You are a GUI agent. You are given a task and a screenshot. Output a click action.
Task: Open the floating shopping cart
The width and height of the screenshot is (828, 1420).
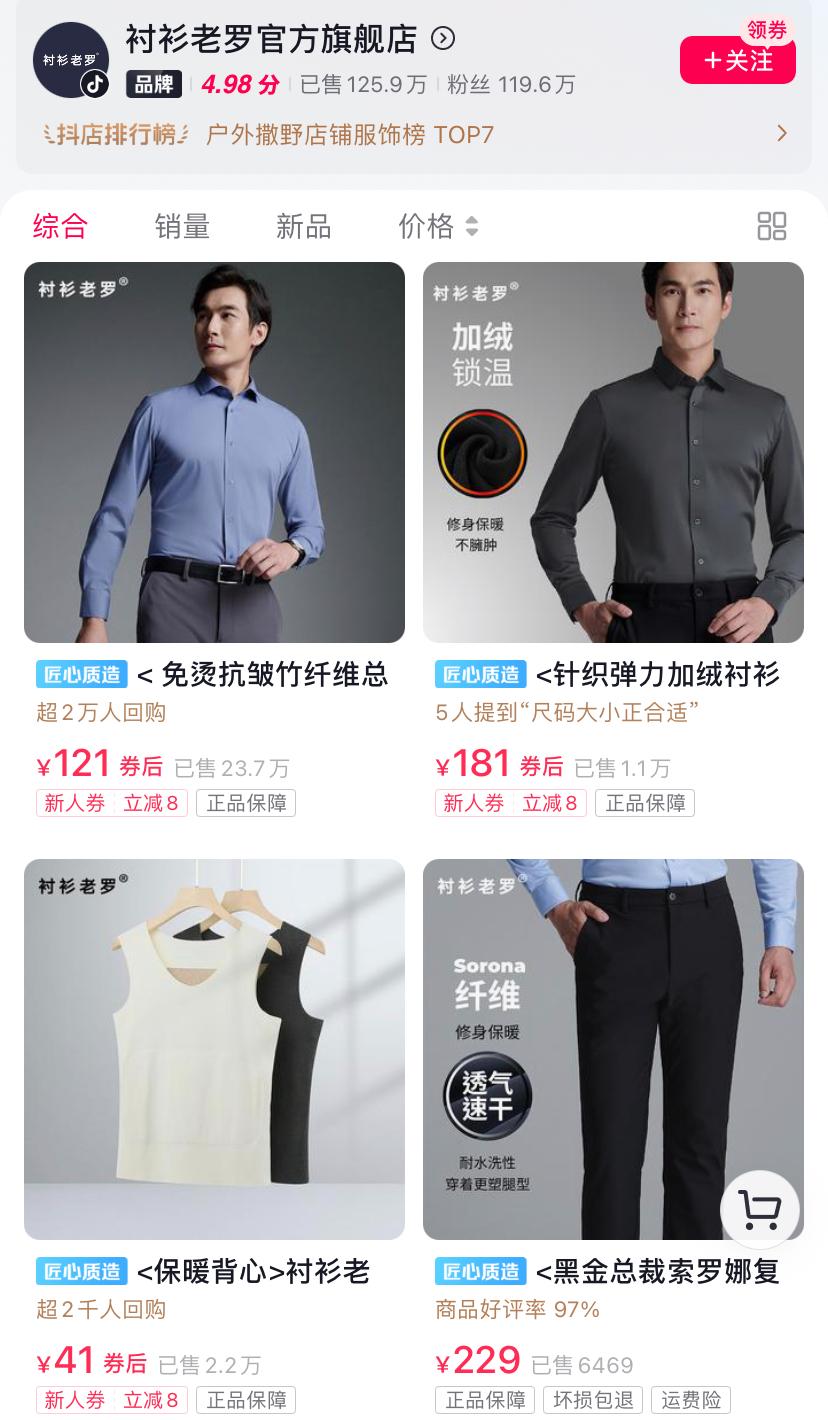click(760, 1210)
